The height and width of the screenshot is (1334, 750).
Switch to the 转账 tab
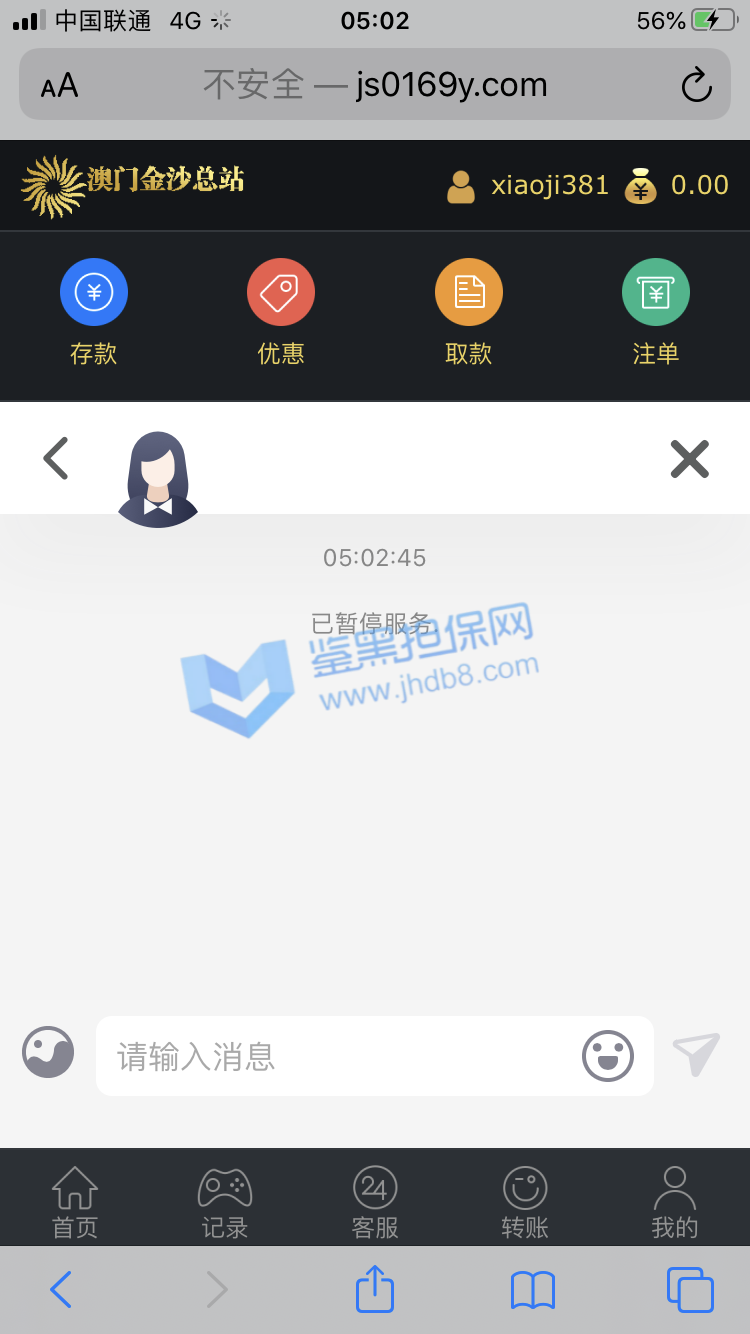click(525, 1203)
